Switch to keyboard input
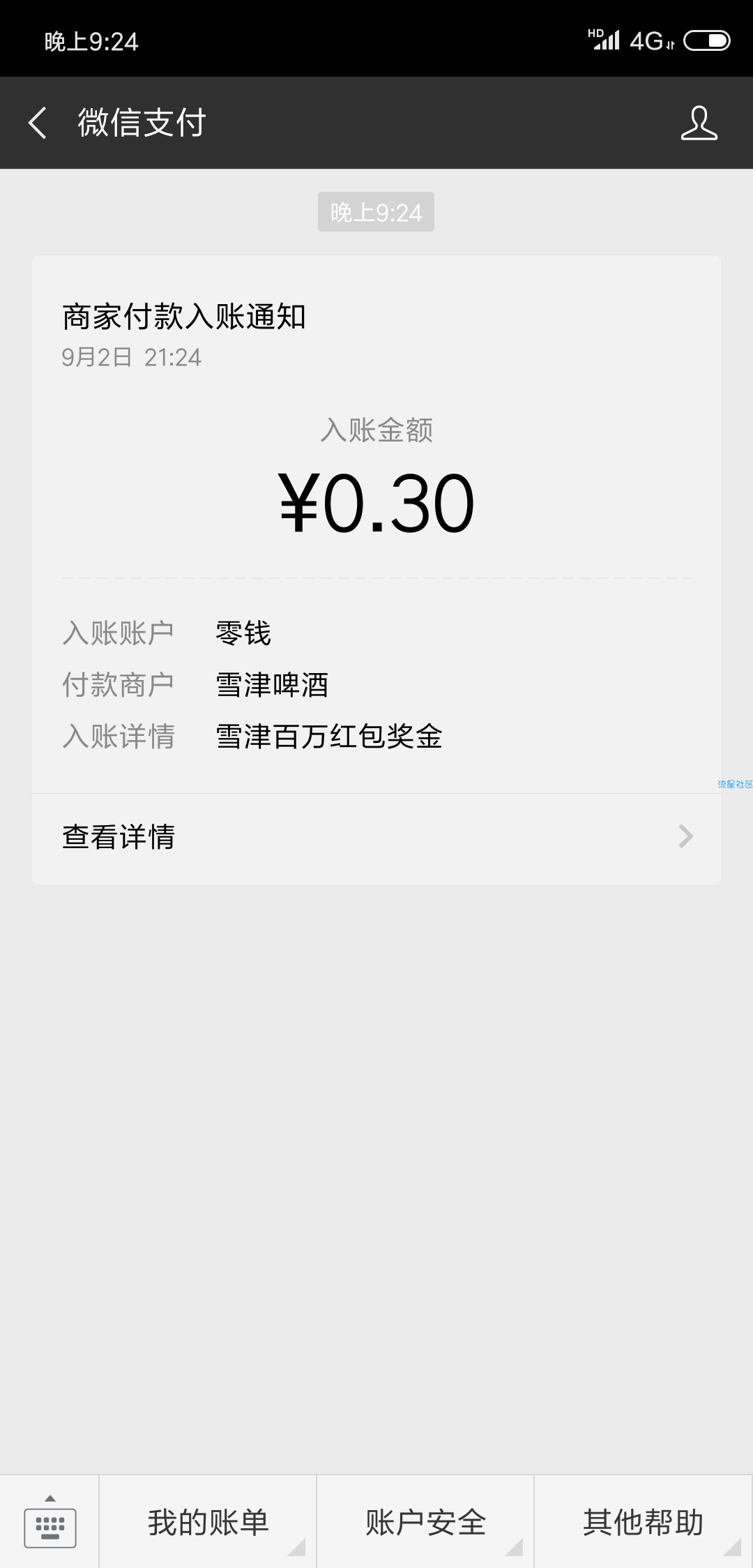 (x=50, y=1521)
